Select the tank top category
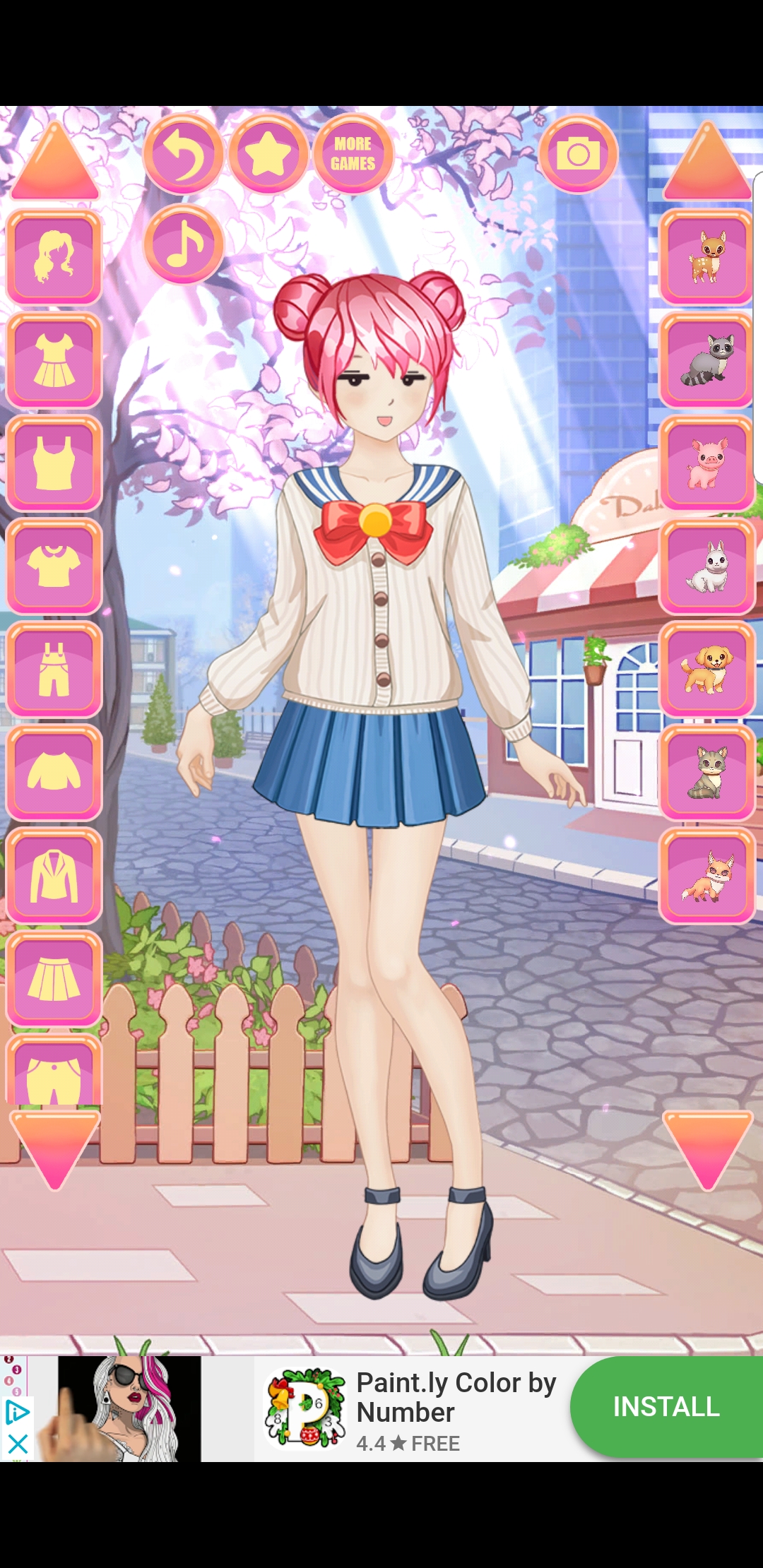 tap(54, 463)
